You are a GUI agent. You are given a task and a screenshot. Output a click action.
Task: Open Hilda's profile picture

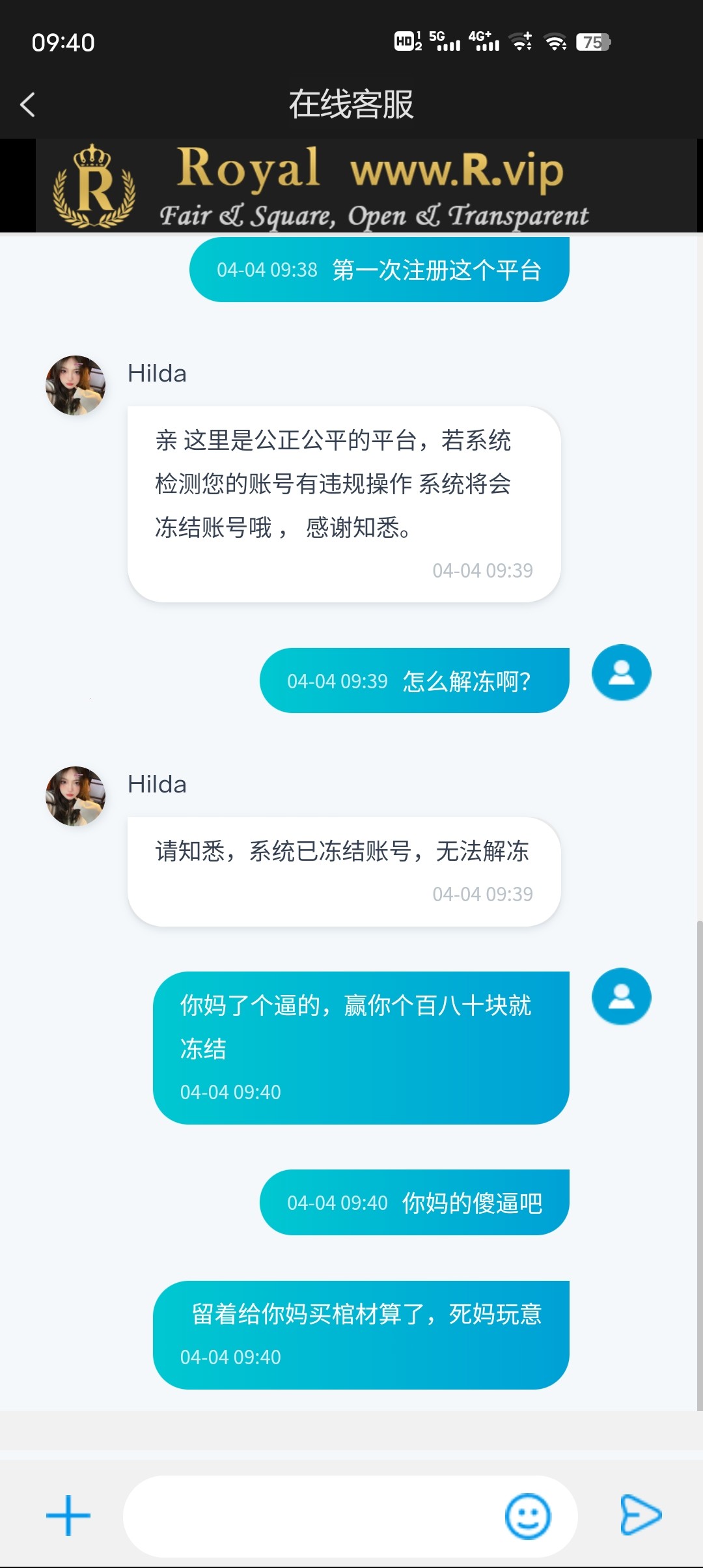click(x=75, y=384)
